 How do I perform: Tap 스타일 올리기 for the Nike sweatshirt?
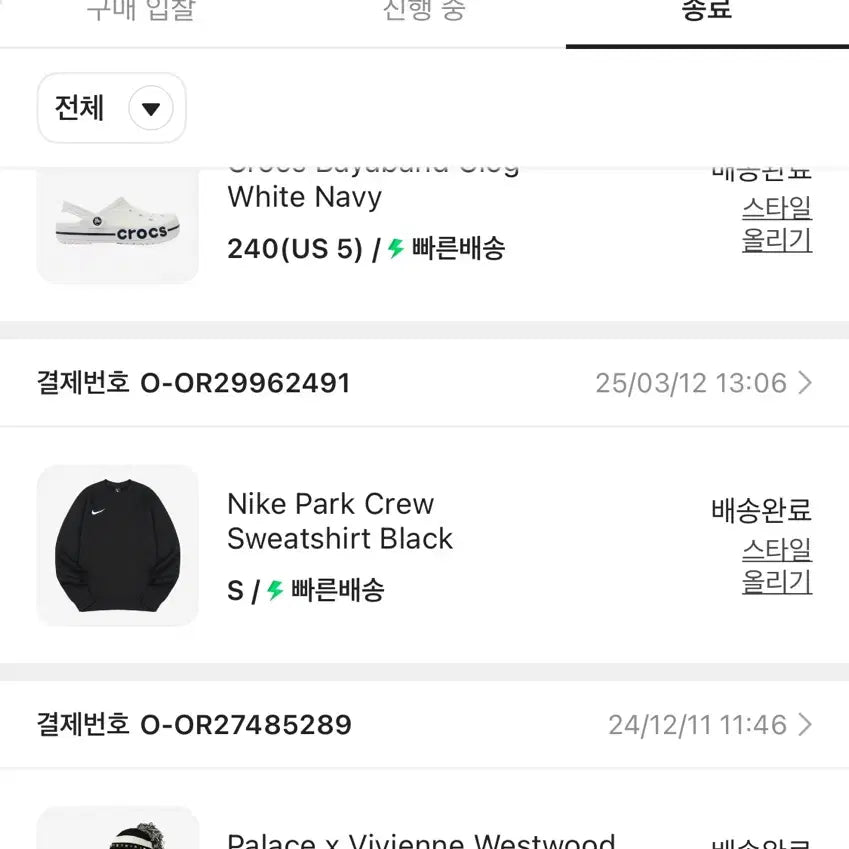pyautogui.click(x=776, y=566)
